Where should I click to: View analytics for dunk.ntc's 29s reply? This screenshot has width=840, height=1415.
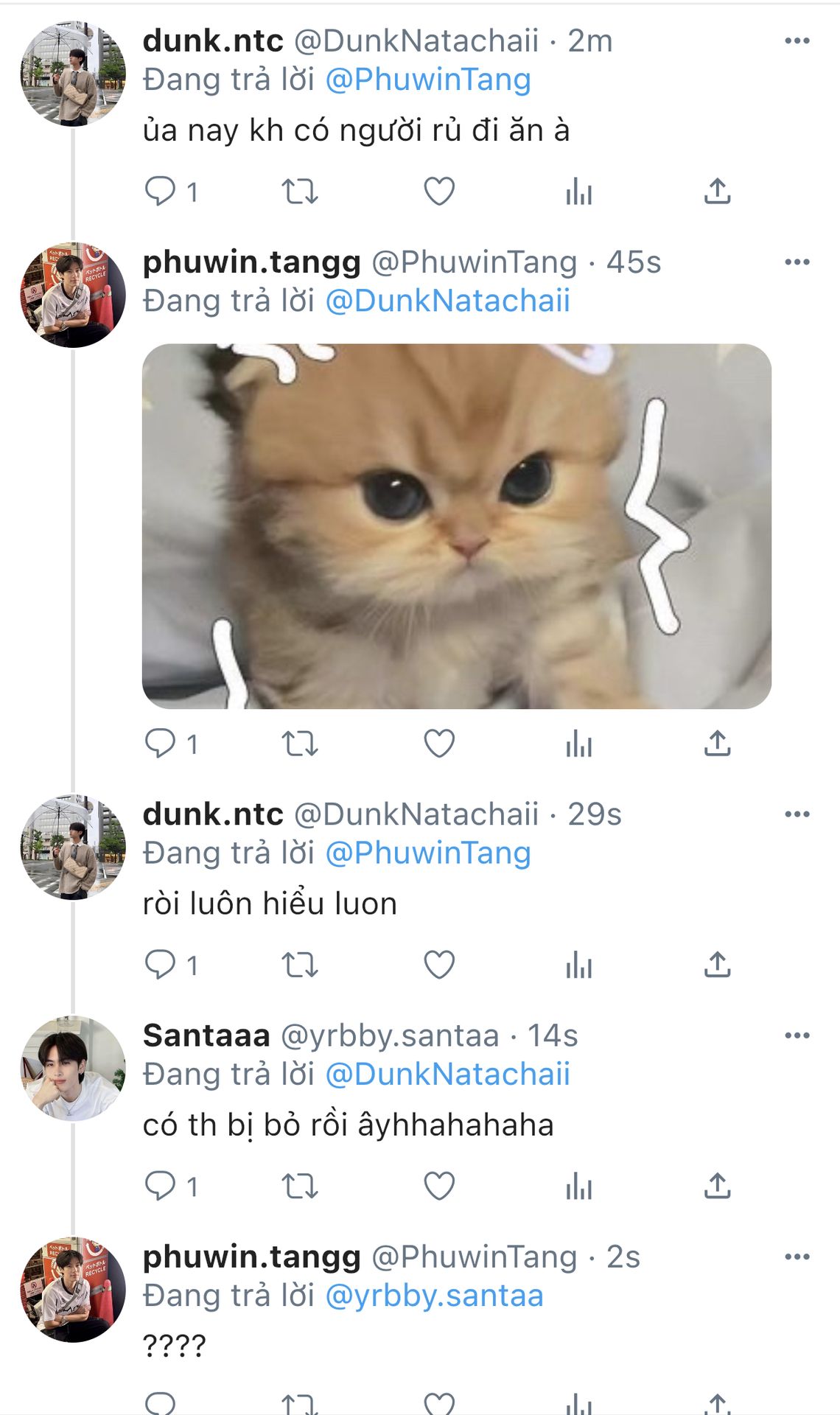[579, 965]
